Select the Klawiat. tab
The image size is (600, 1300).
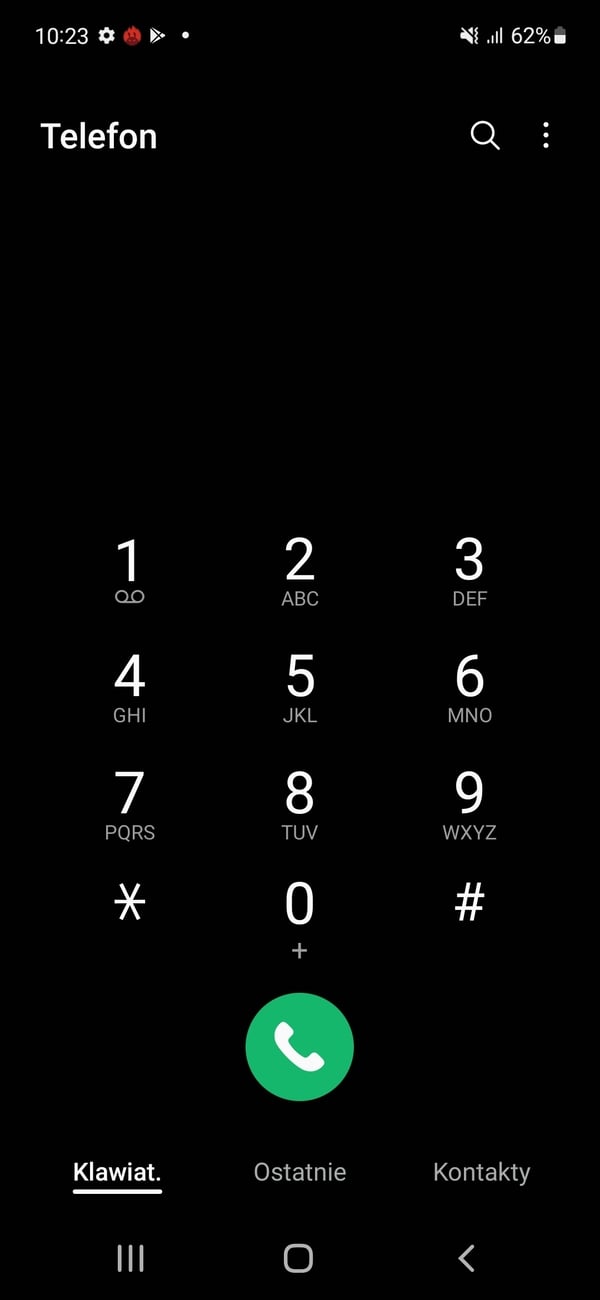click(117, 1172)
